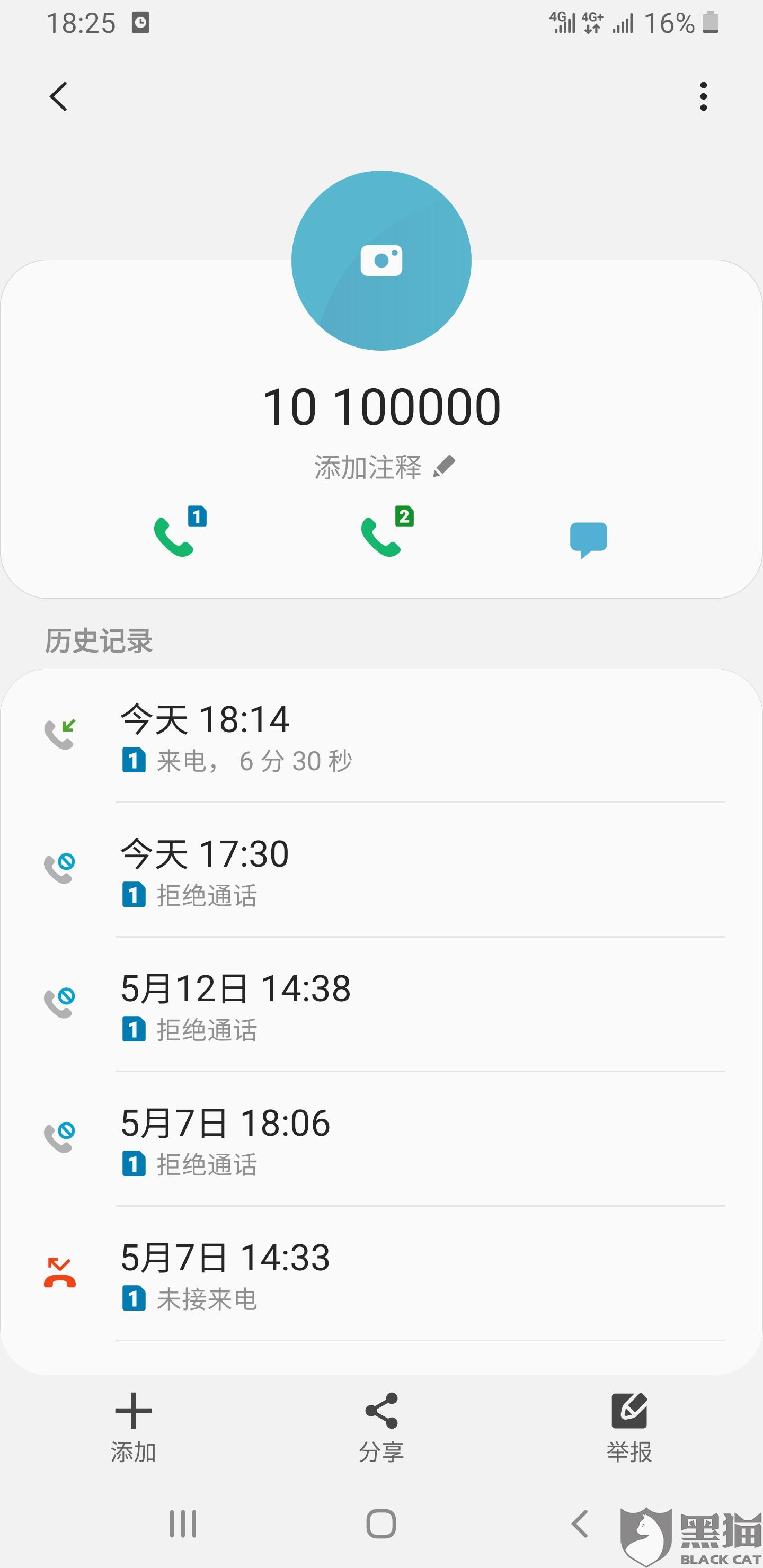Go to the system home screen

(381, 1524)
